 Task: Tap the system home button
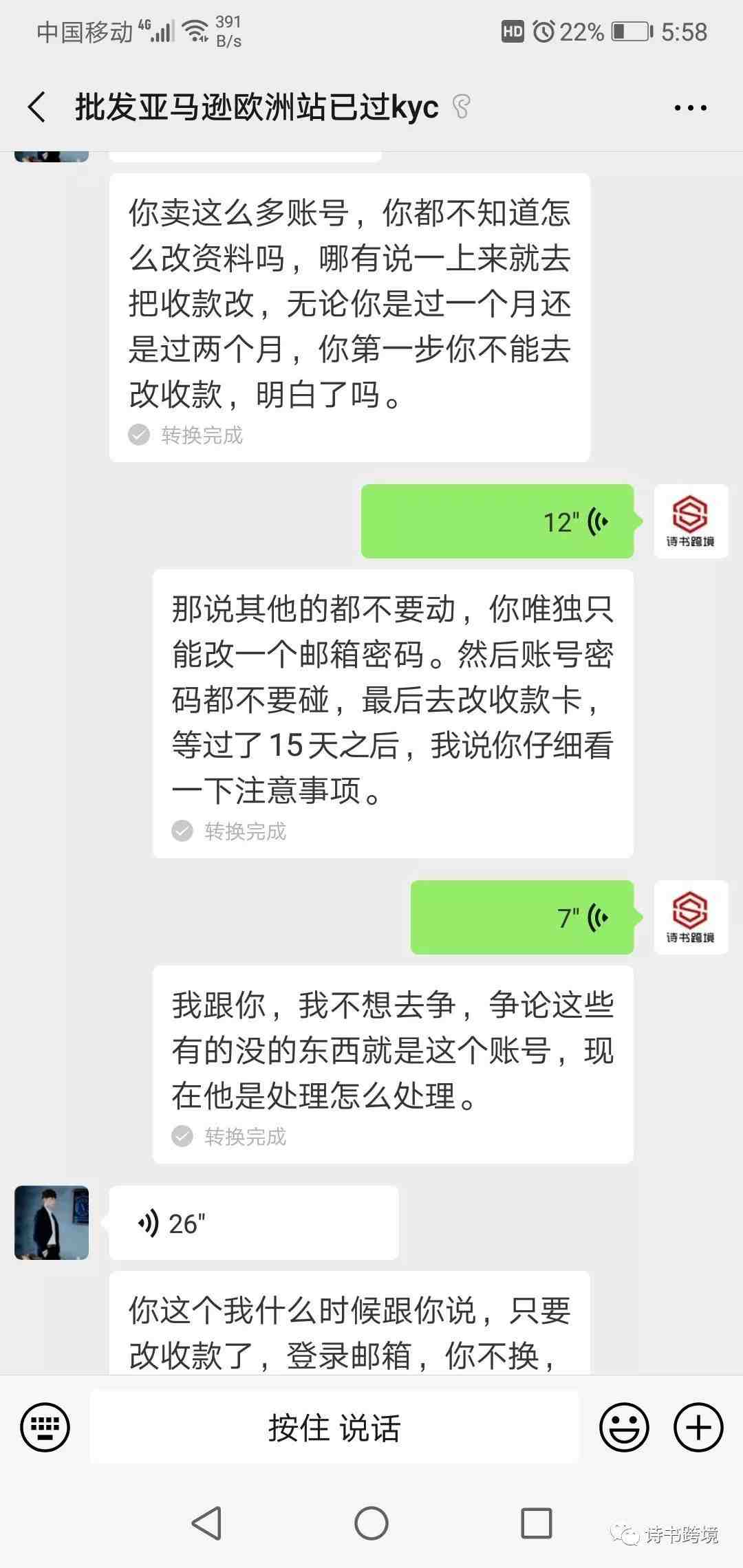point(371,1523)
